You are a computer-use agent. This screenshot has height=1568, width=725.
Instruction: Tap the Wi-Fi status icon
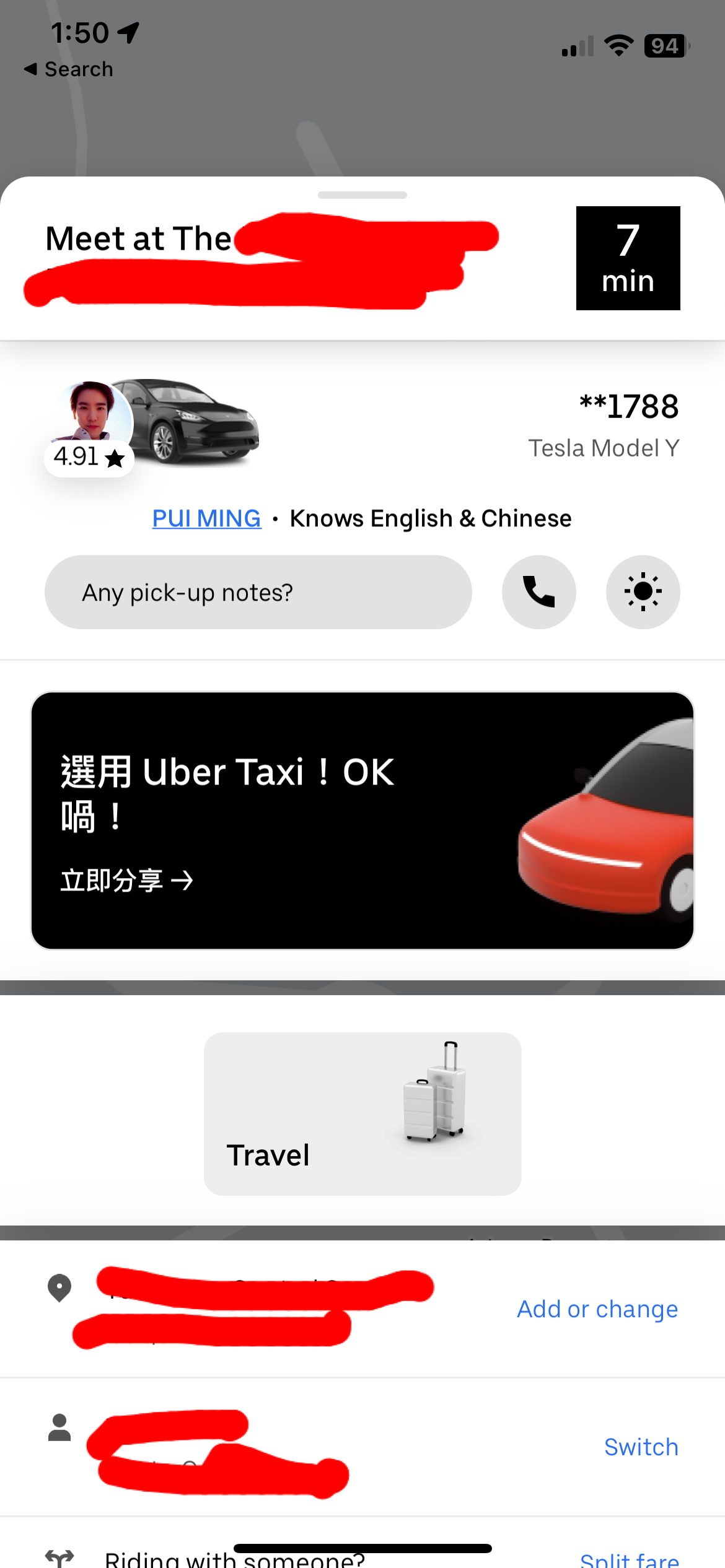click(x=618, y=43)
